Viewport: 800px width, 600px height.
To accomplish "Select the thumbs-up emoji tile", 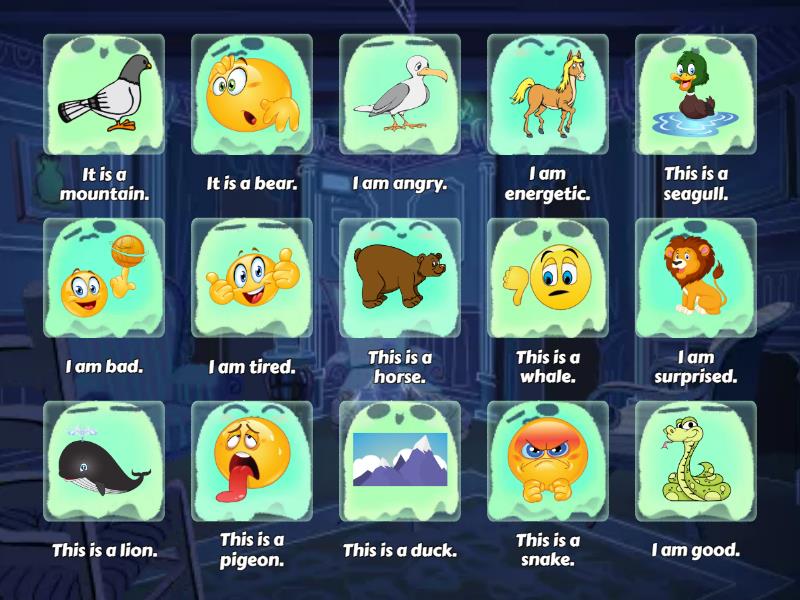I will [252, 278].
